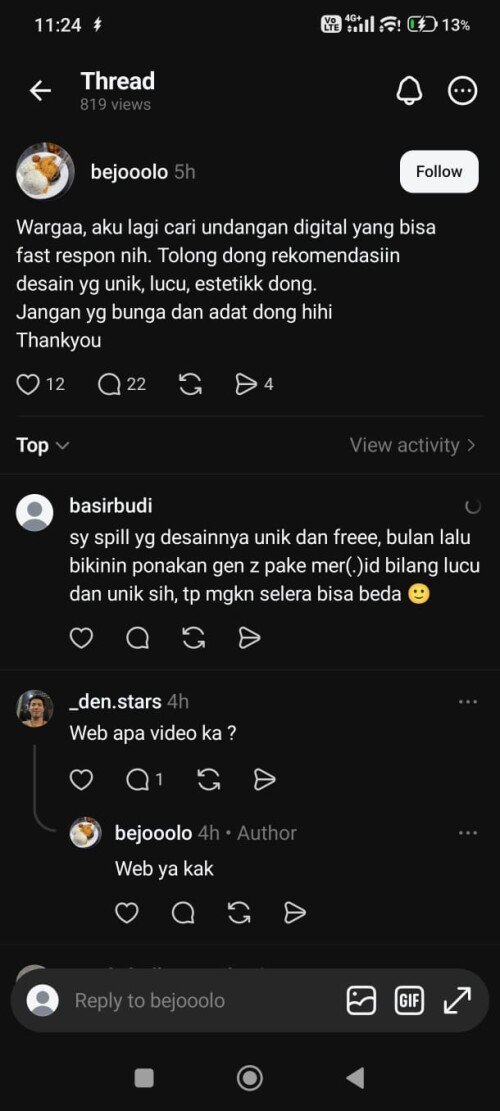The height and width of the screenshot is (1111, 500).
Task: Reply to basirbudi's comment
Action: (x=137, y=638)
